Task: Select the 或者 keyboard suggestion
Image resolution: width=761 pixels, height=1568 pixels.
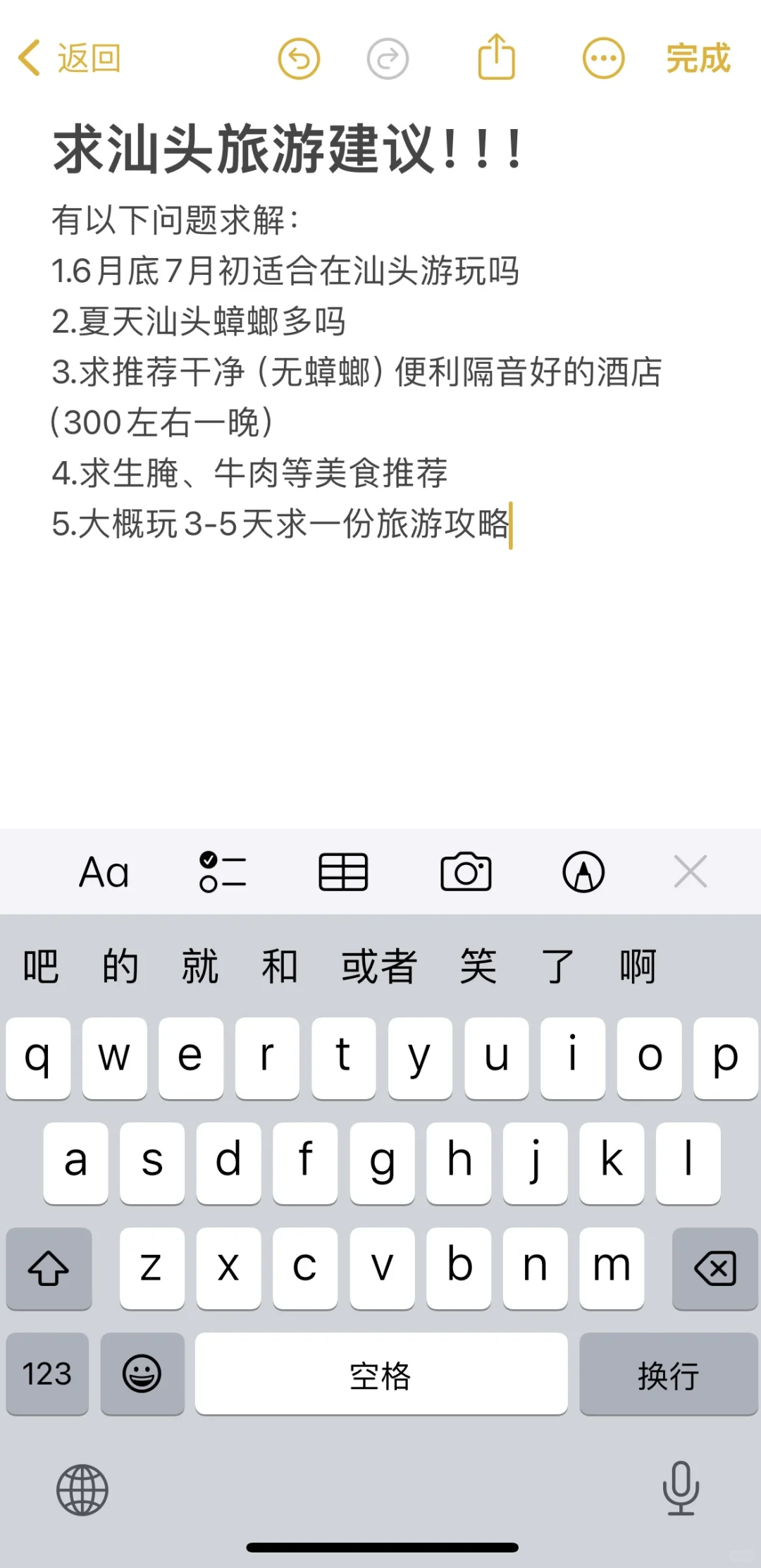Action: pyautogui.click(x=379, y=966)
